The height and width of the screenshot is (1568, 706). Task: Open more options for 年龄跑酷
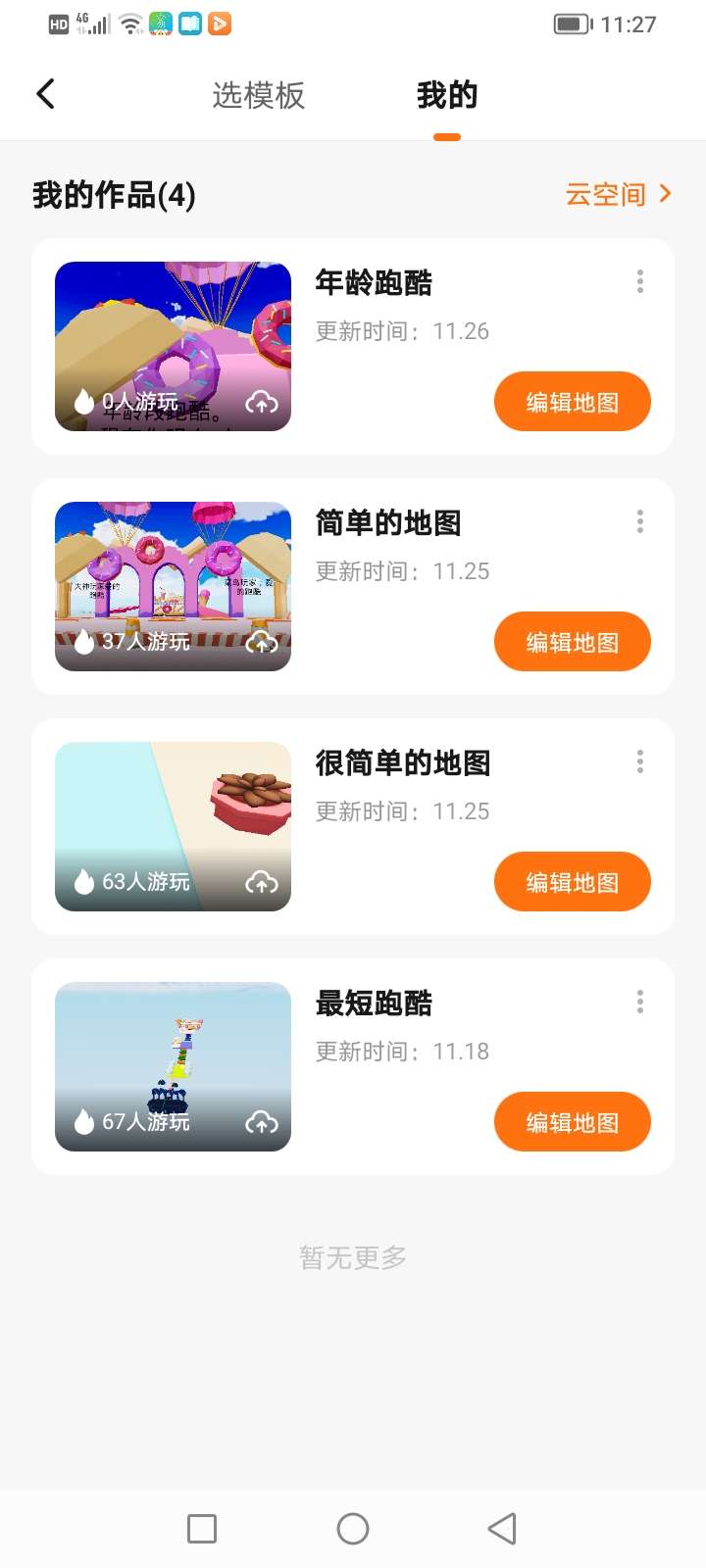[640, 282]
